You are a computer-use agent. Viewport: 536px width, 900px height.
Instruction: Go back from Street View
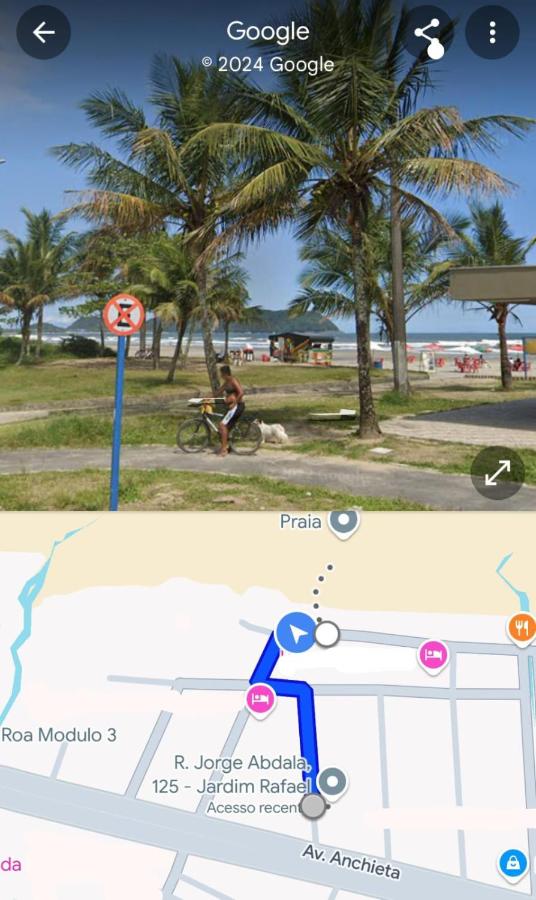44,33
